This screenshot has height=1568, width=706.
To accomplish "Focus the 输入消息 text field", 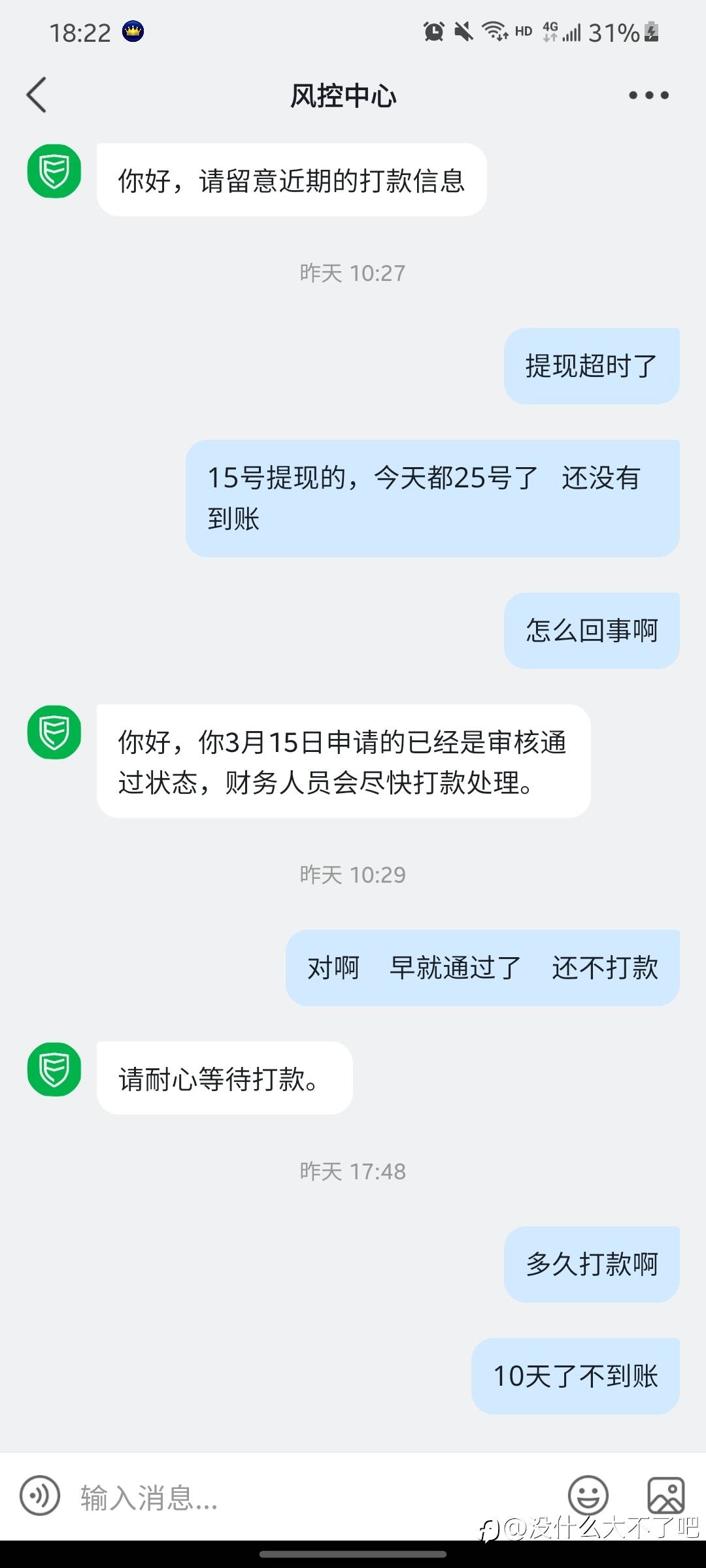I will 314,1497.
